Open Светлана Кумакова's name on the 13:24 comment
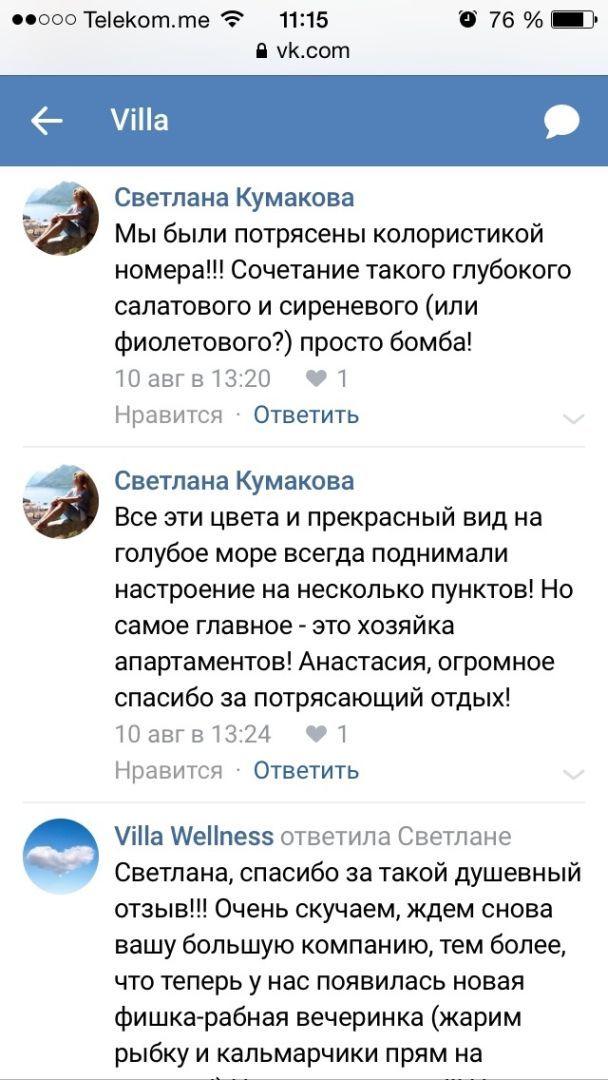This screenshot has height=1080, width=608. 234,481
